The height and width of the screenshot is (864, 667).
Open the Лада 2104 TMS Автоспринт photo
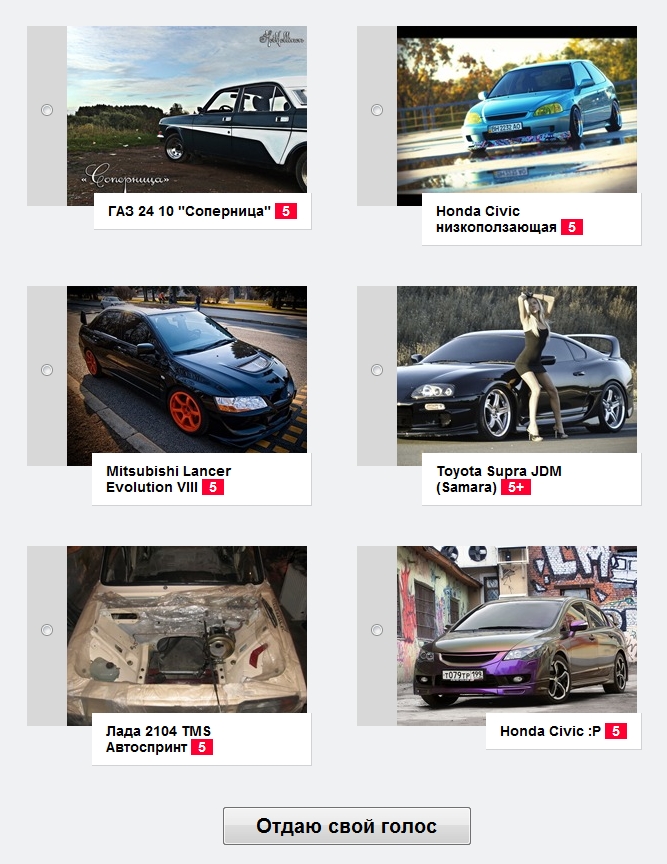(x=187, y=630)
